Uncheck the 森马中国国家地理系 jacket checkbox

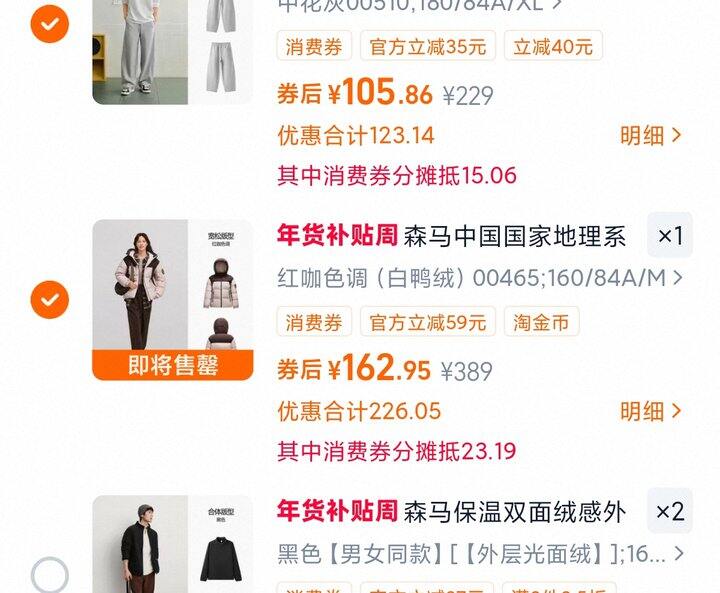49,299
